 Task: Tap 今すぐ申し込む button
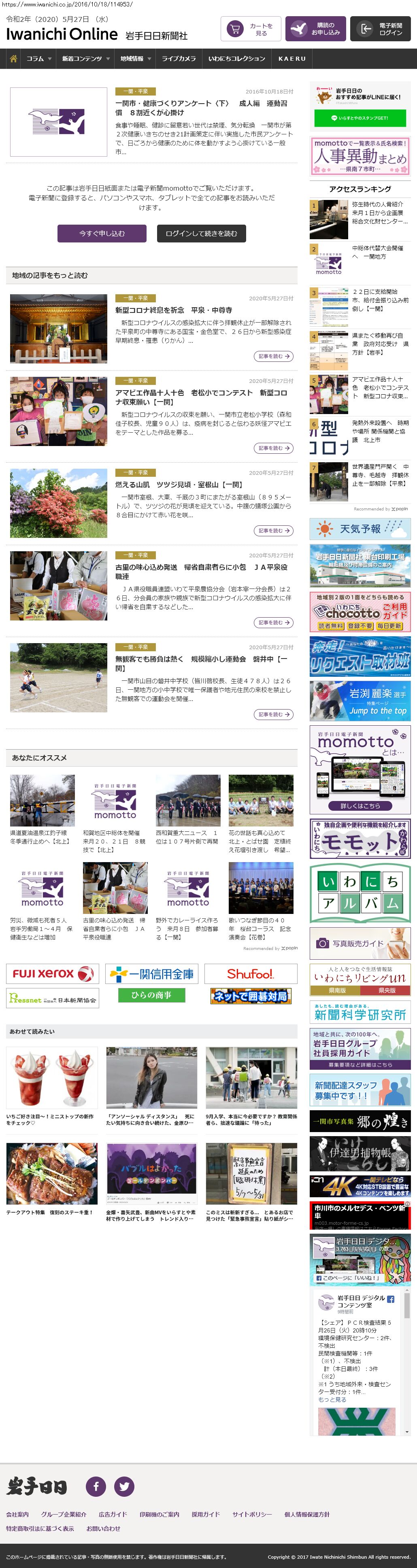[x=102, y=234]
